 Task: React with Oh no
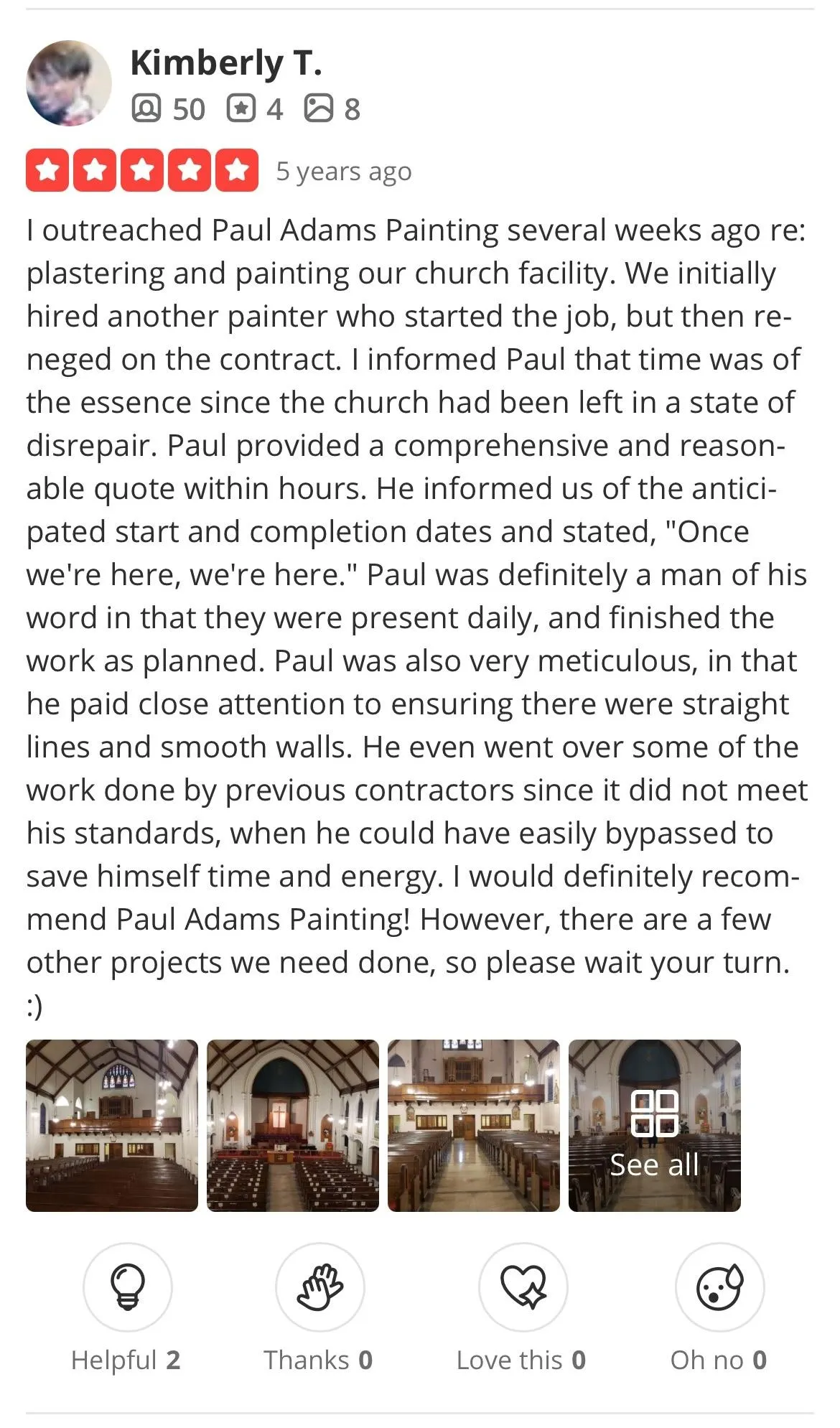719,1287
